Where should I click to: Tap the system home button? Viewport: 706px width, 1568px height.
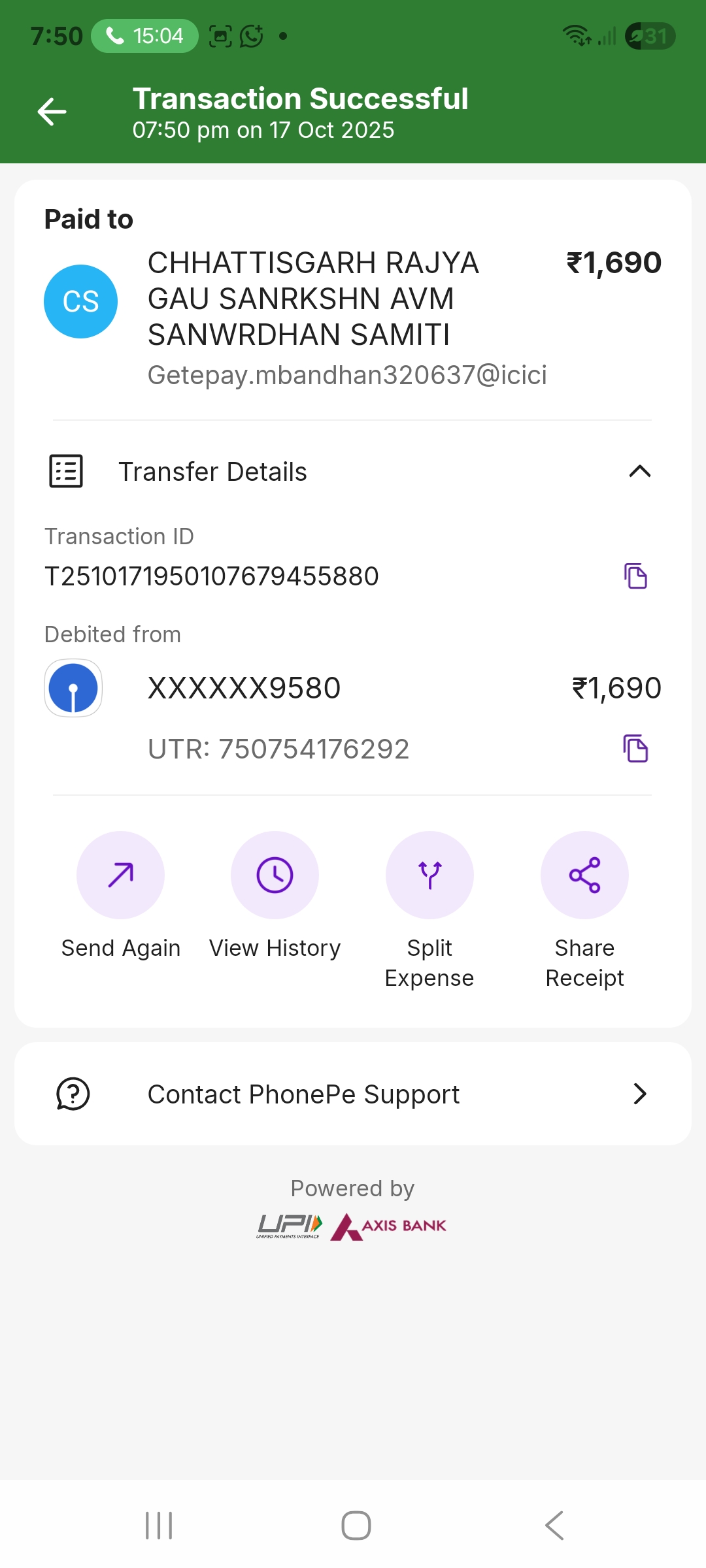tap(356, 1526)
